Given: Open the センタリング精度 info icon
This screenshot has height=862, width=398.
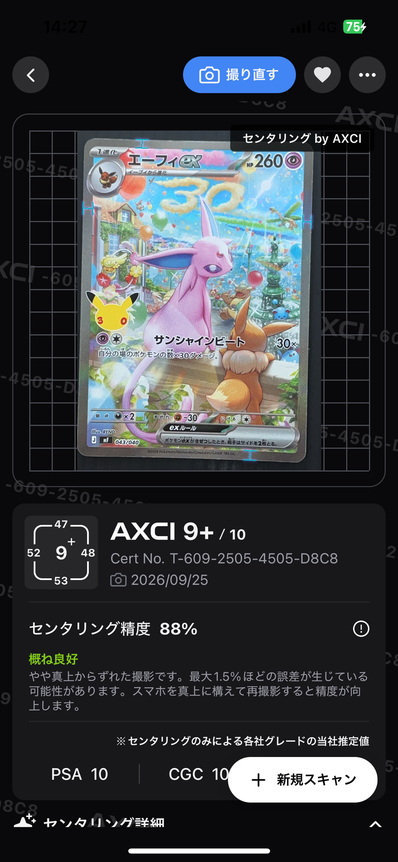Looking at the screenshot, I should point(361,629).
